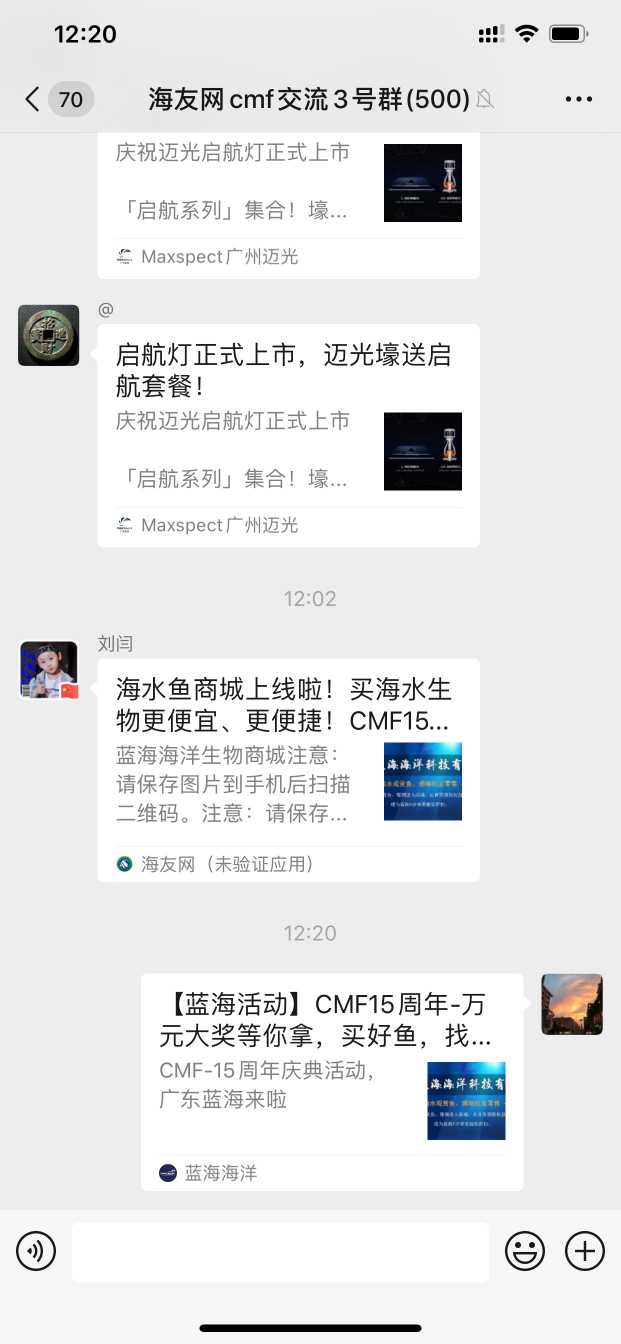Switch to voice message input
This screenshot has width=621, height=1344.
[x=36, y=1251]
